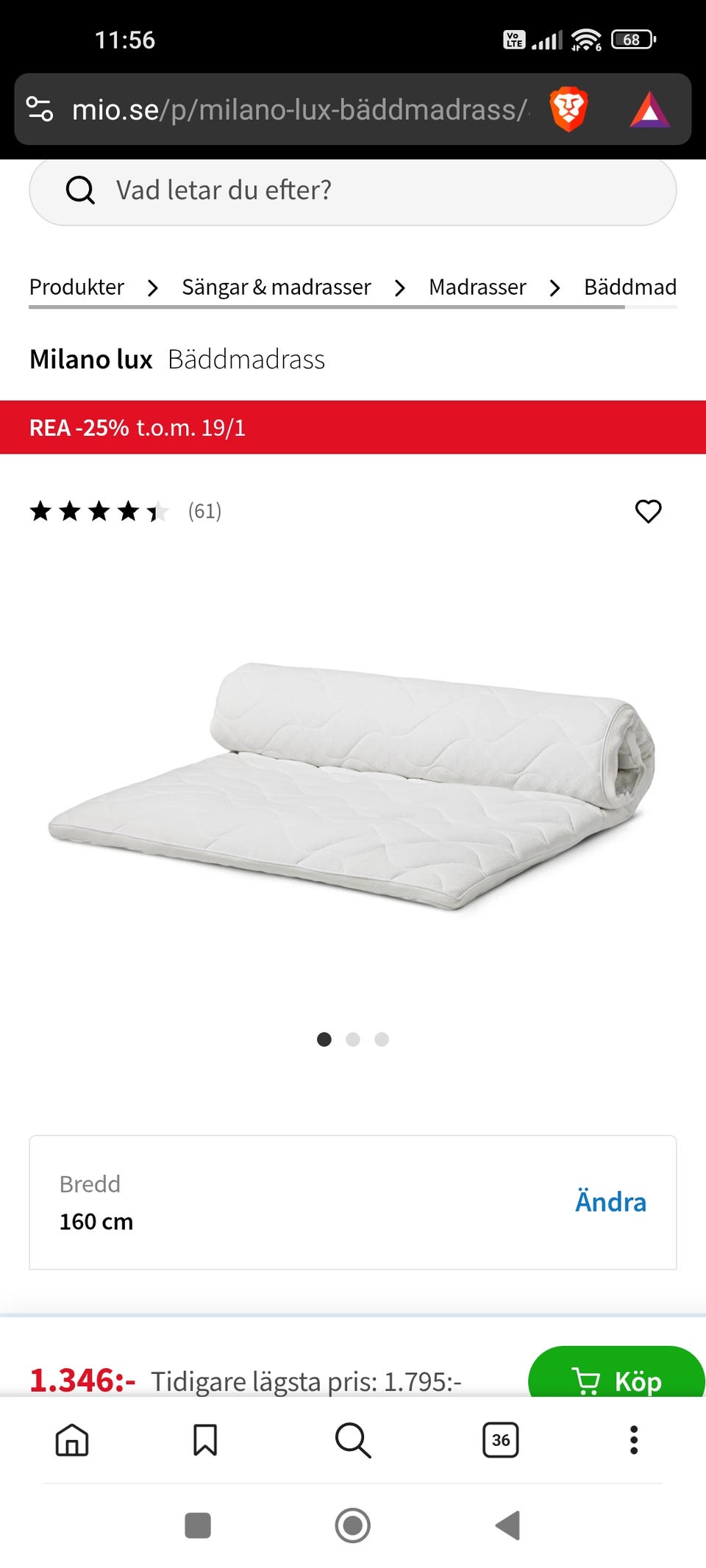Viewport: 706px width, 1568px height.
Task: Add Milano lux to favorites heart
Action: (x=648, y=511)
